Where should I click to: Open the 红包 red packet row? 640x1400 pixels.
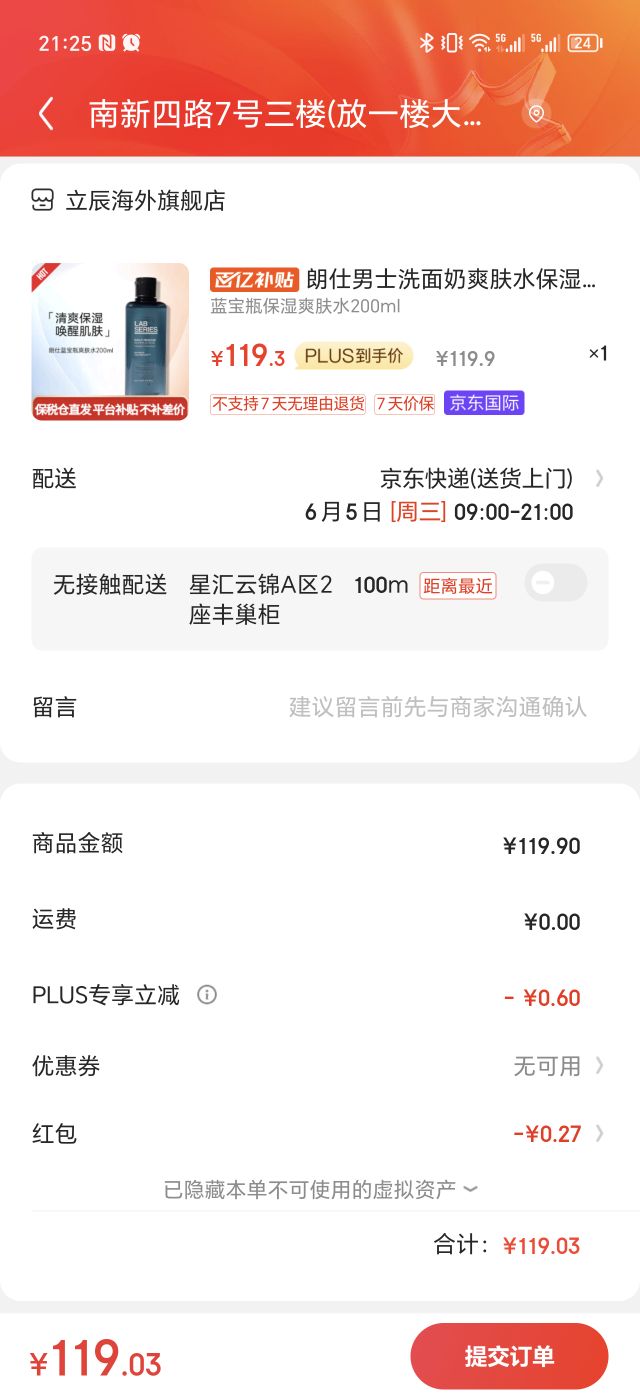pyautogui.click(x=320, y=1134)
